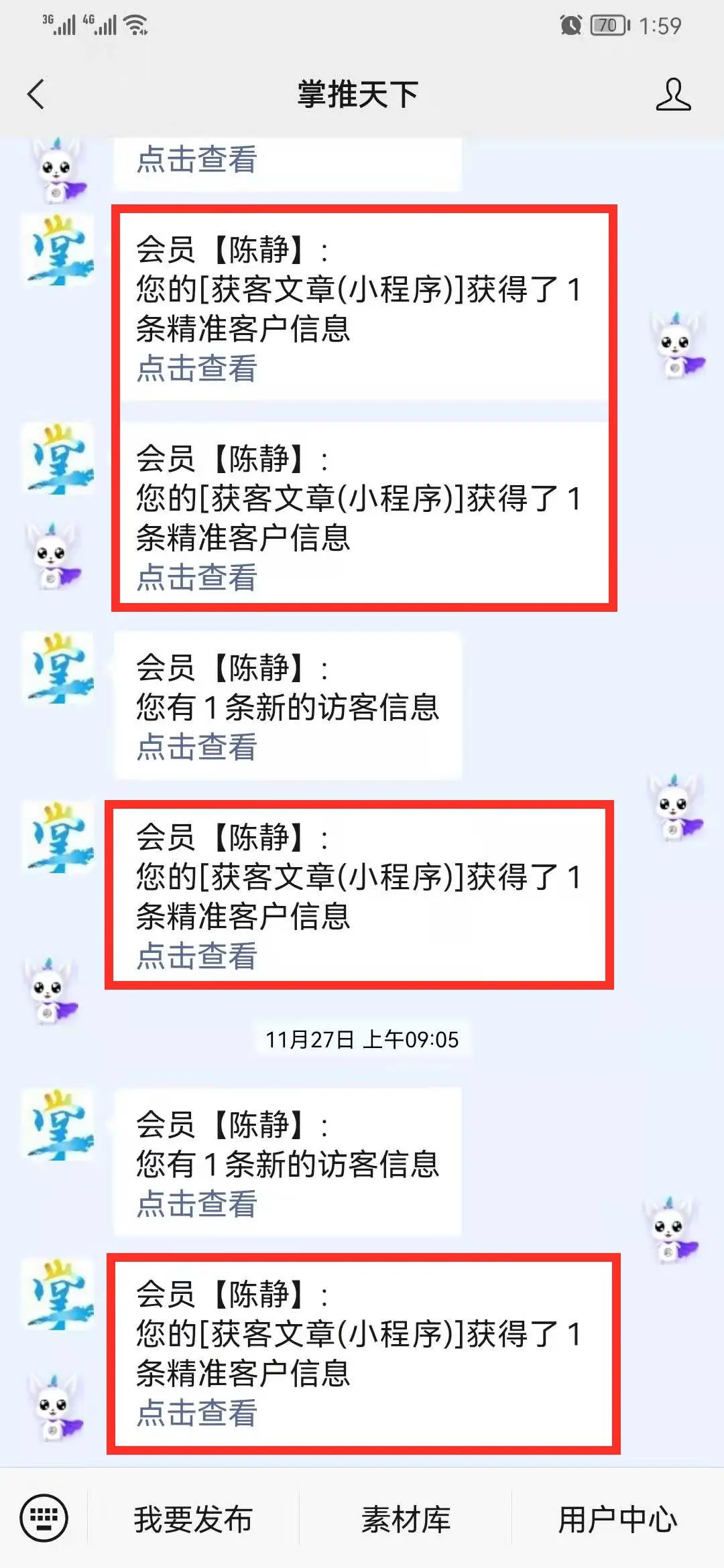
Task: Tap 点击查看 in visitor message after 11月27日 timestamp
Action: [x=197, y=1204]
